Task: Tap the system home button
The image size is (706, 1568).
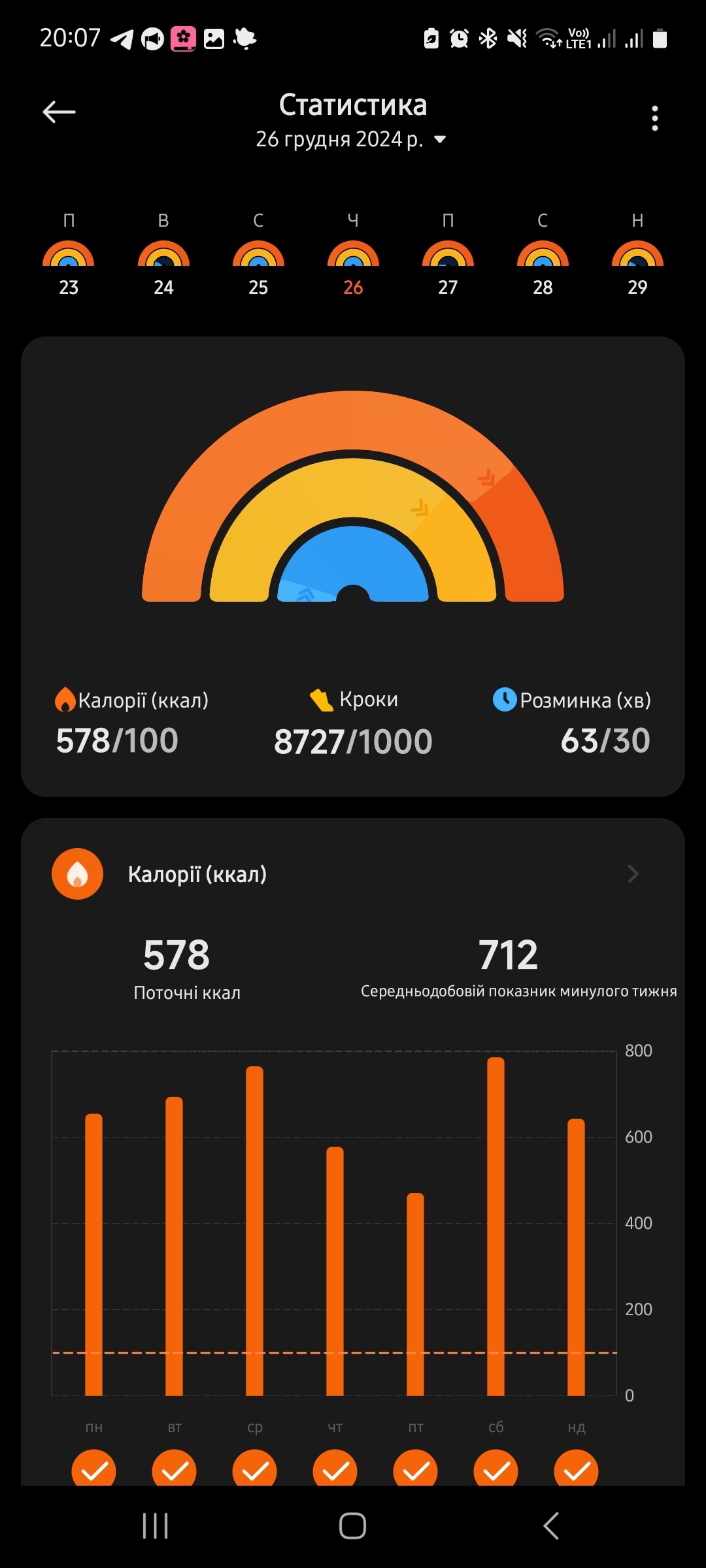Action: 352,1526
